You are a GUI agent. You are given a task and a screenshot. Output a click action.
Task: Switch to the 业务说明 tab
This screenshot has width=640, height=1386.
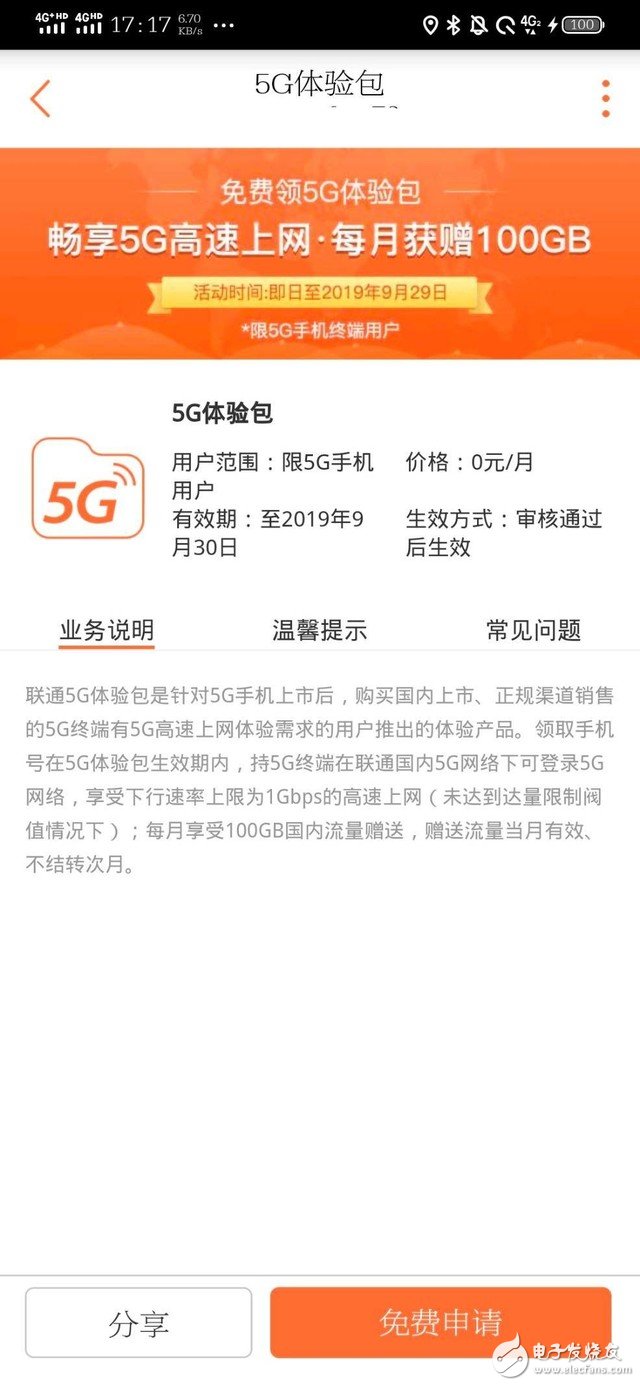106,630
